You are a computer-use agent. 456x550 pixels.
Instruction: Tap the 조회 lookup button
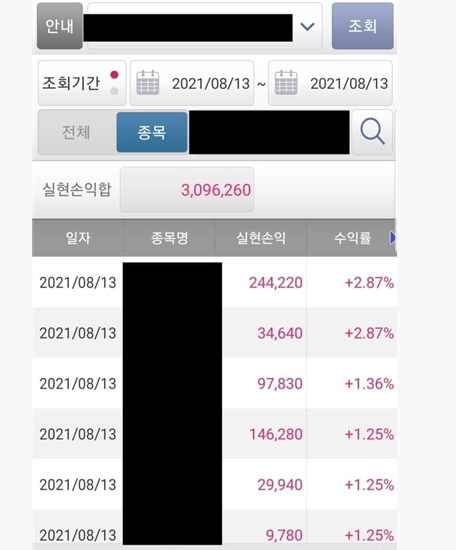(363, 26)
